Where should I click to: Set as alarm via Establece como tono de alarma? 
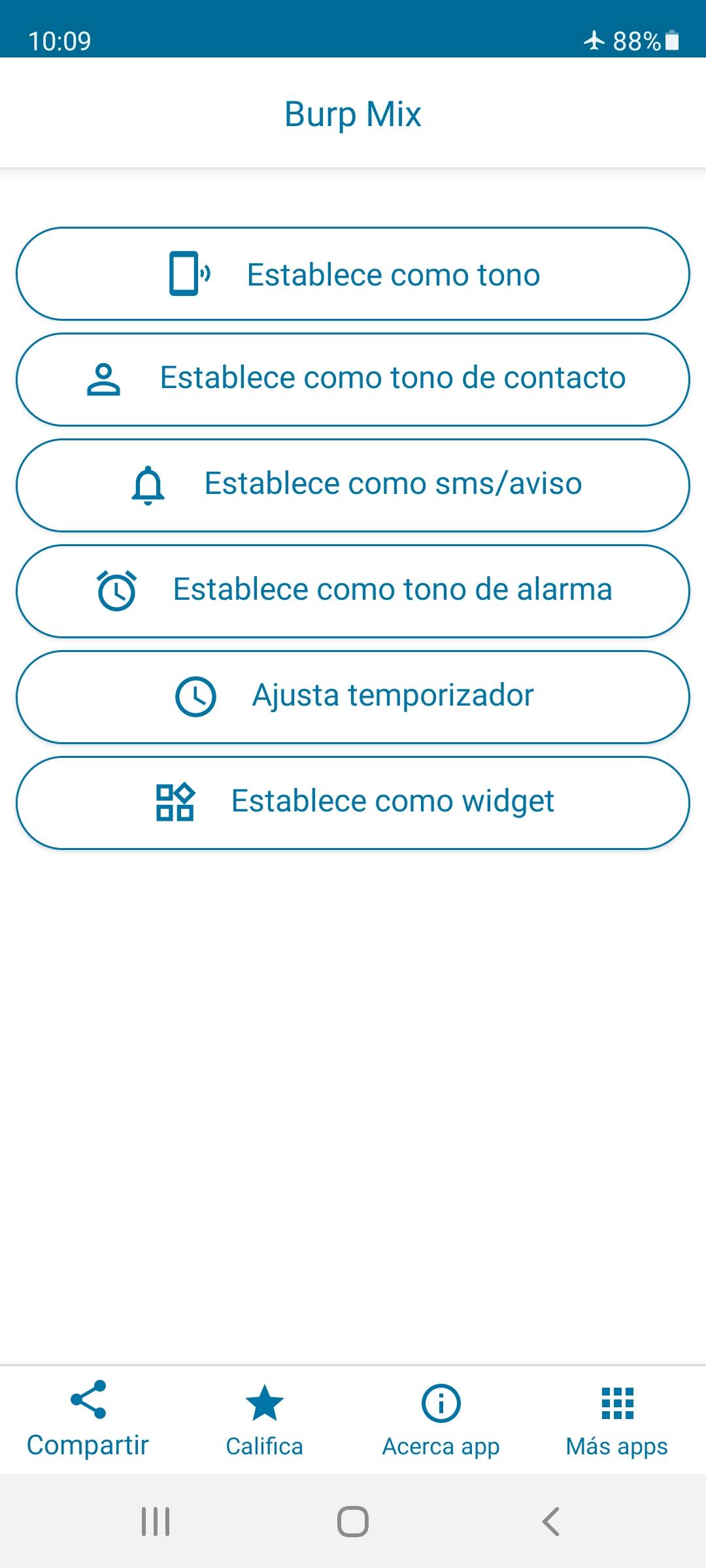tap(353, 591)
